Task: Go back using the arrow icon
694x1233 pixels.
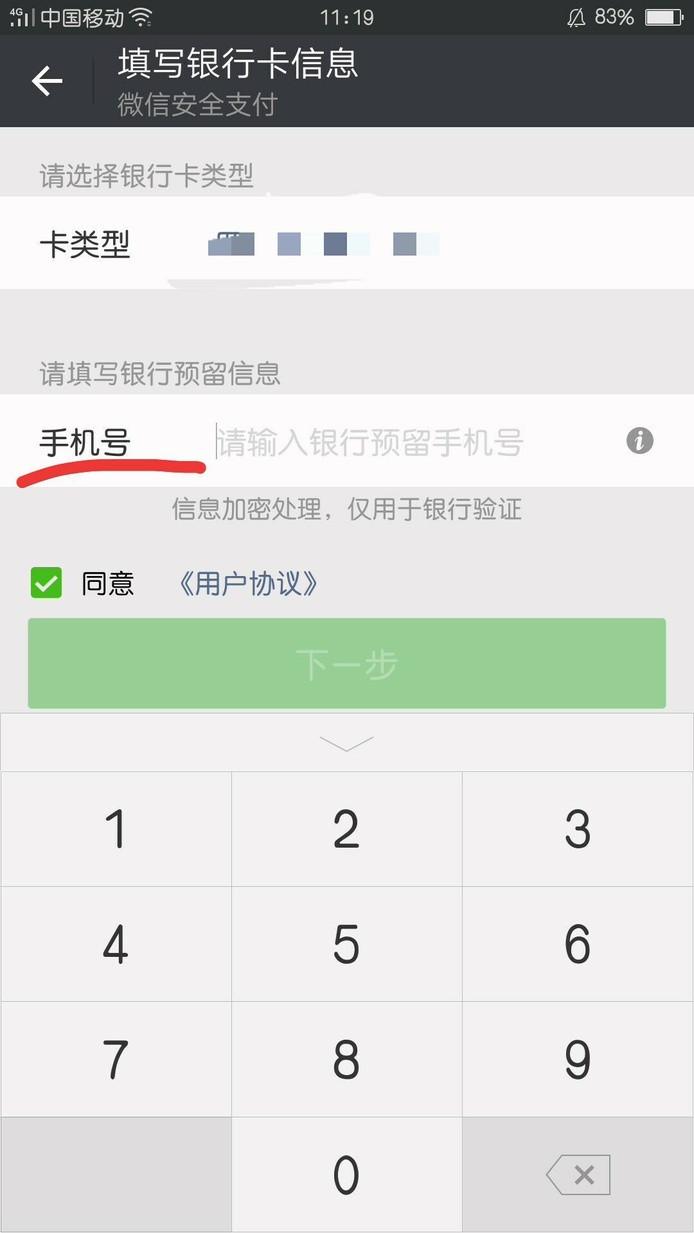Action: coord(47,81)
